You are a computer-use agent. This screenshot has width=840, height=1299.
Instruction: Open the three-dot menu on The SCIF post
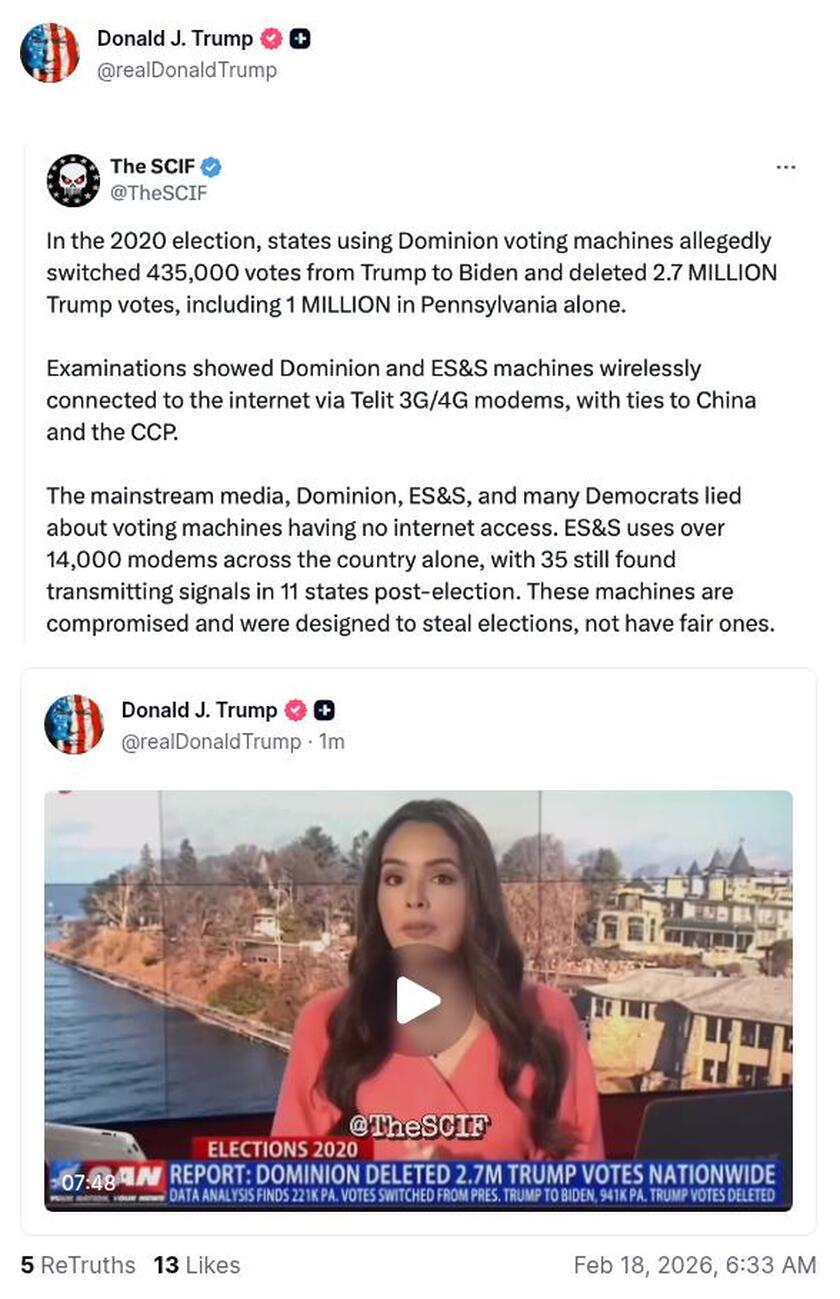(786, 167)
